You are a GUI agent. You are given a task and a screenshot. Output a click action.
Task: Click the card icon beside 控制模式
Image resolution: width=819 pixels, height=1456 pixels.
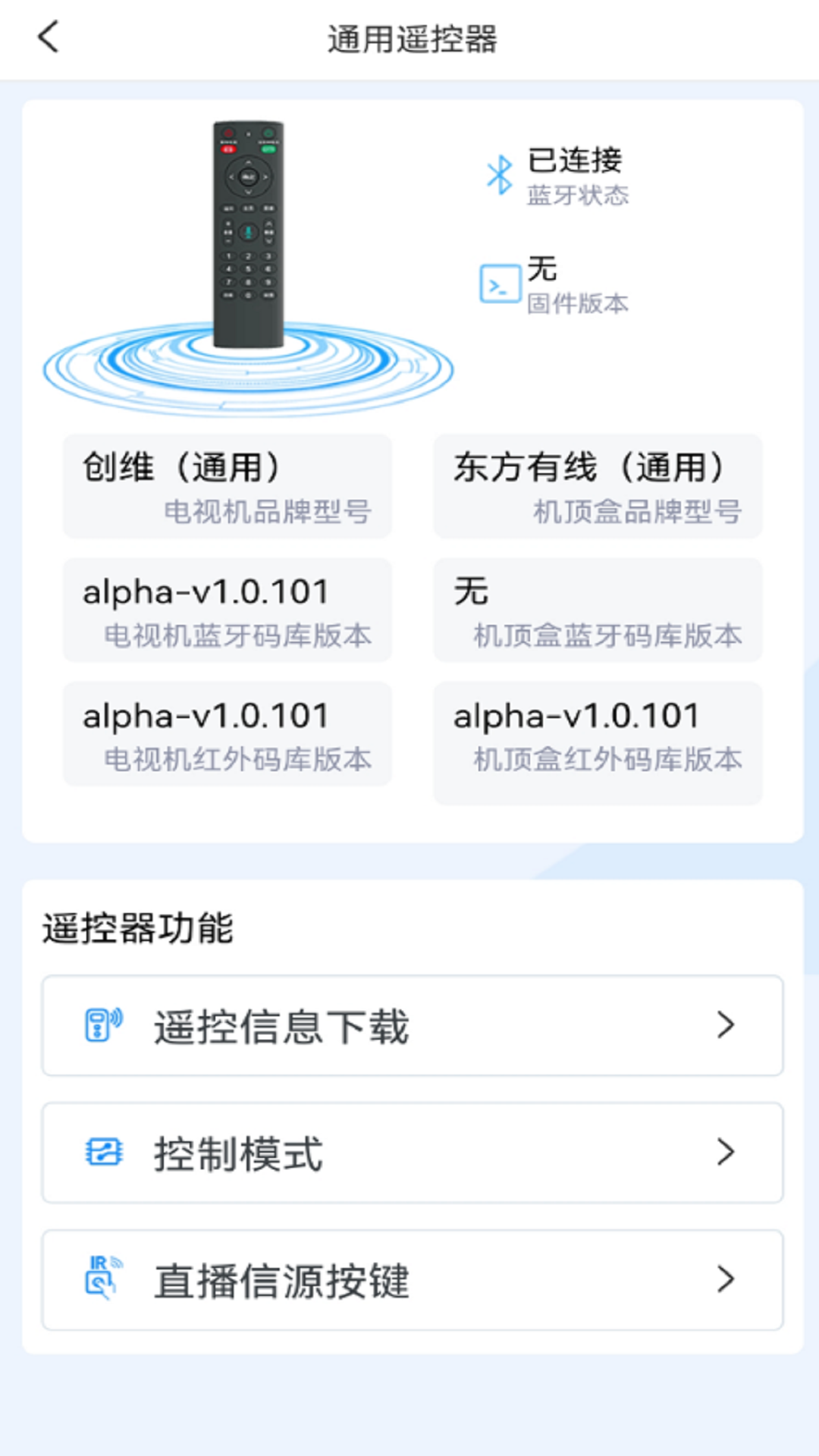click(103, 1153)
